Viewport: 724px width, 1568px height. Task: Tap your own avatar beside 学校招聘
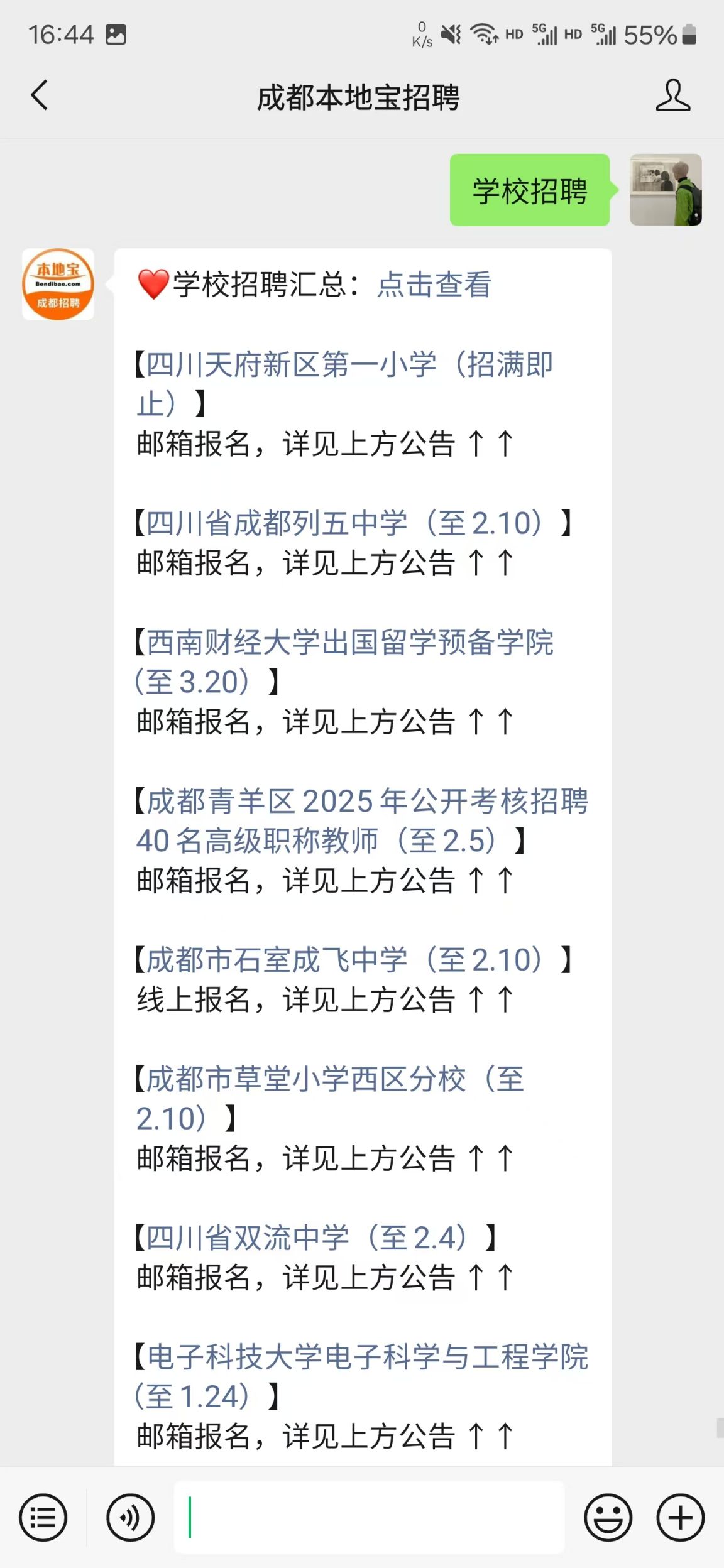[666, 190]
